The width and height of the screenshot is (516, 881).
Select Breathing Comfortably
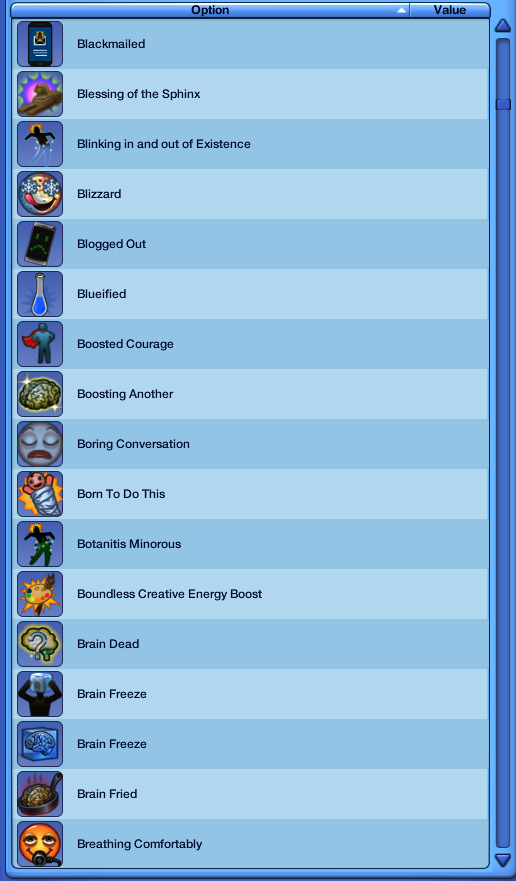(x=250, y=843)
